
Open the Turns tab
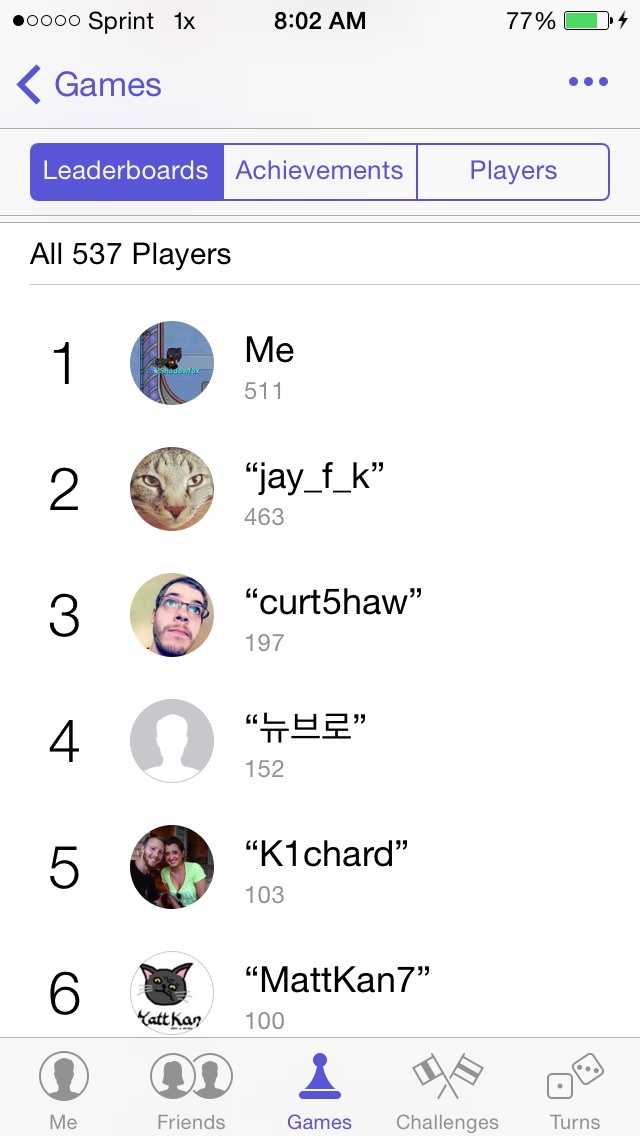point(575,1089)
